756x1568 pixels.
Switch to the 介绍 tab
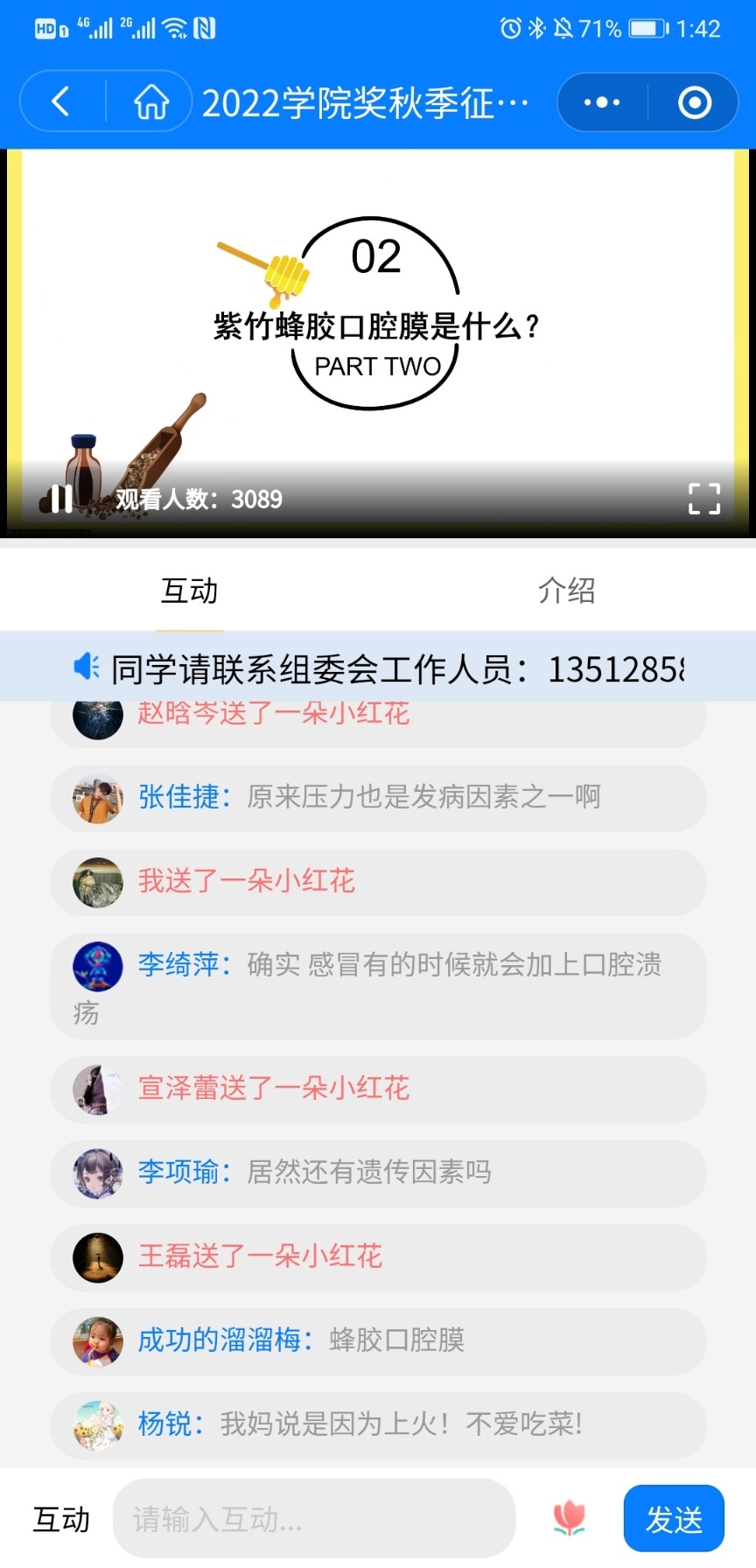[566, 591]
